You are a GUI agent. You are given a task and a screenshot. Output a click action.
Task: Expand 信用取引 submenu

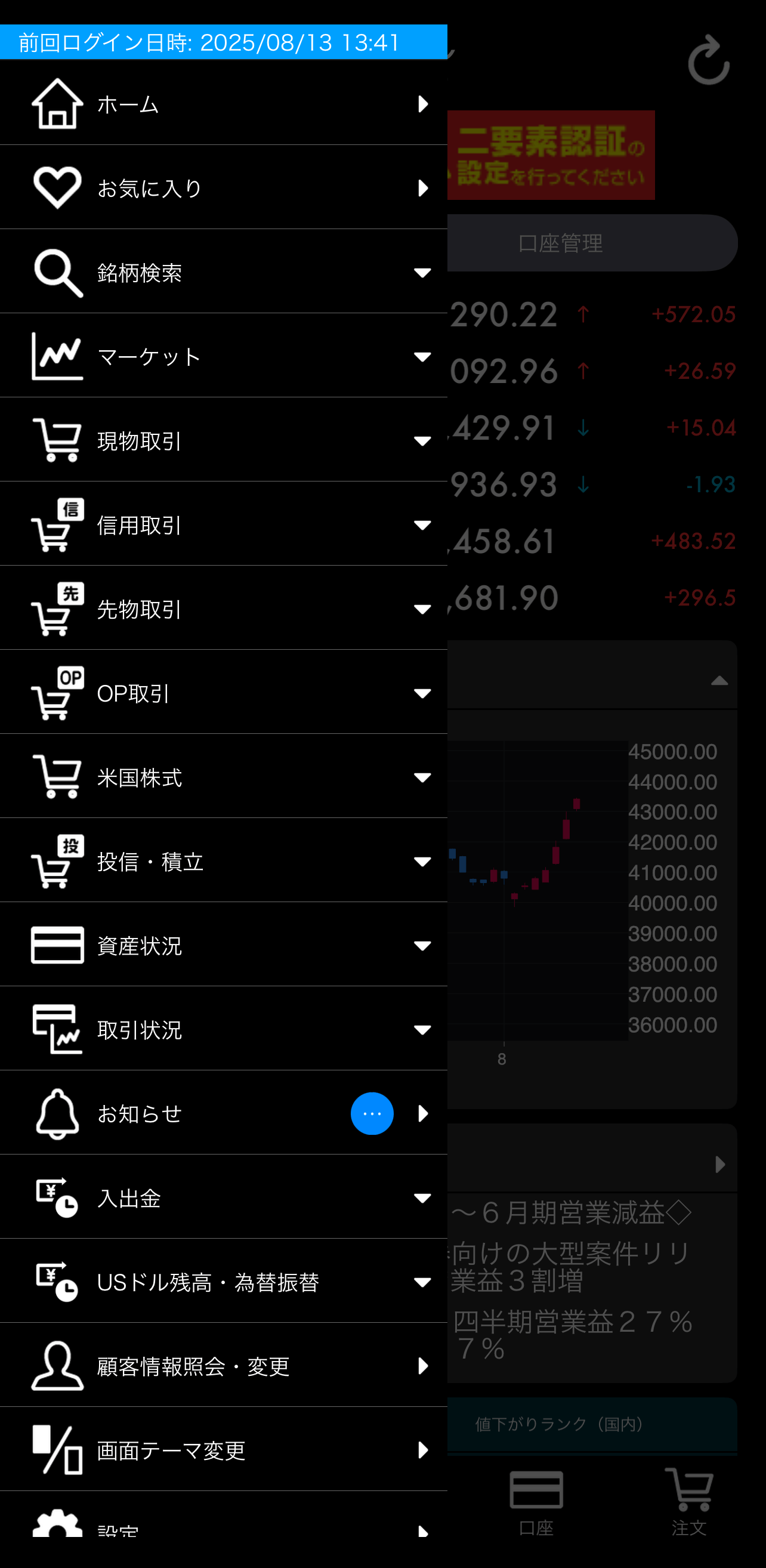click(223, 524)
